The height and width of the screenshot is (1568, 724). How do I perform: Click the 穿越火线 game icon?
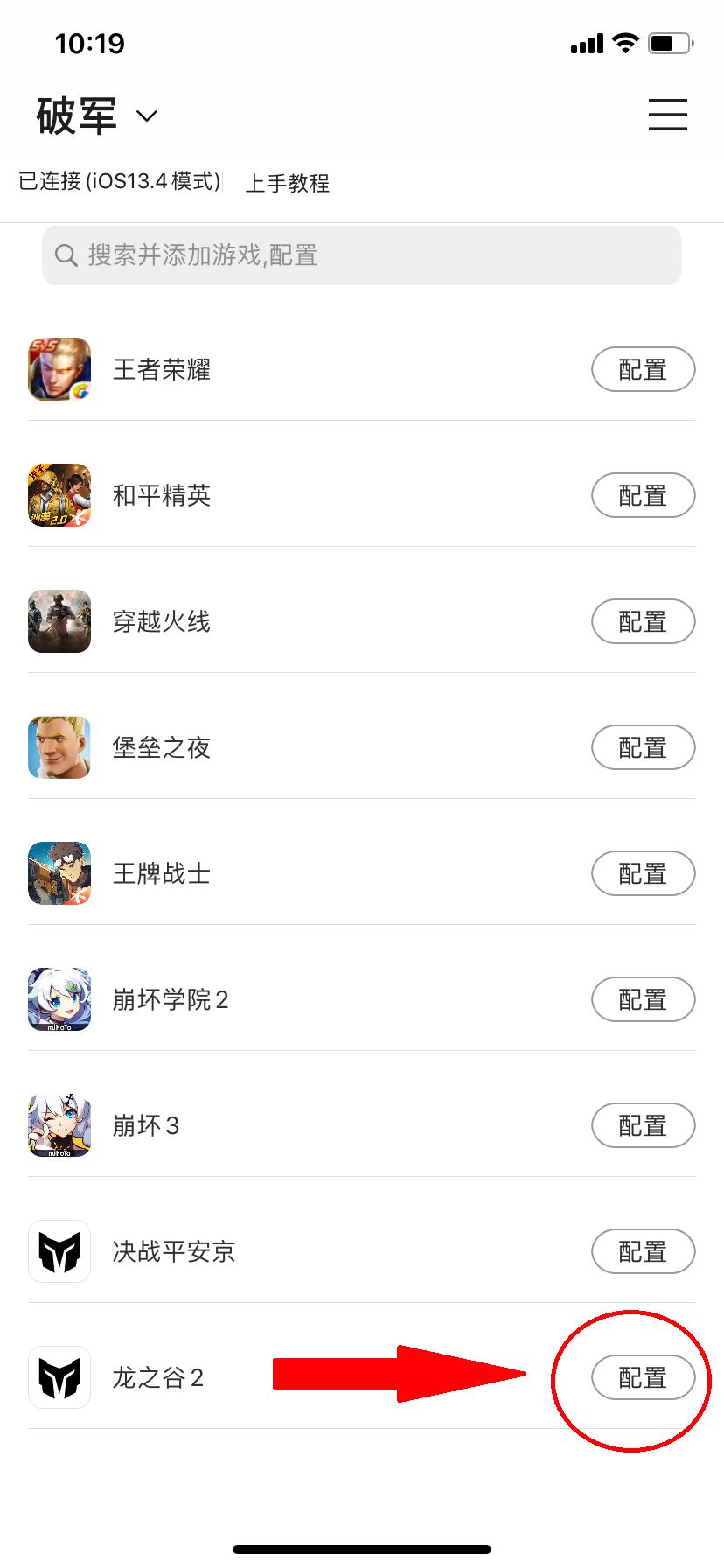[59, 621]
